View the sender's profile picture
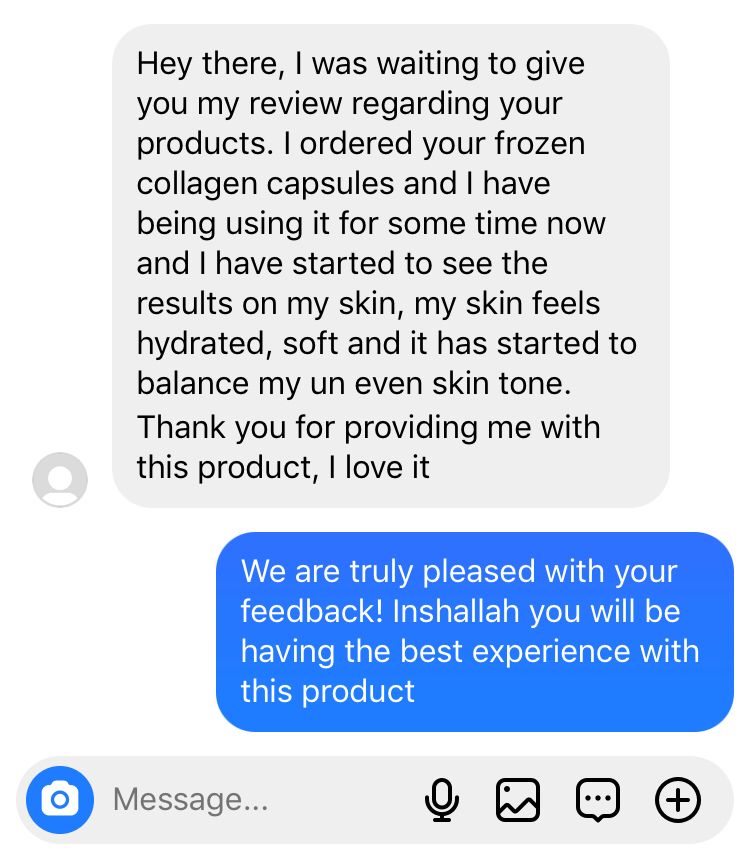The height and width of the screenshot is (860, 750). [60, 480]
